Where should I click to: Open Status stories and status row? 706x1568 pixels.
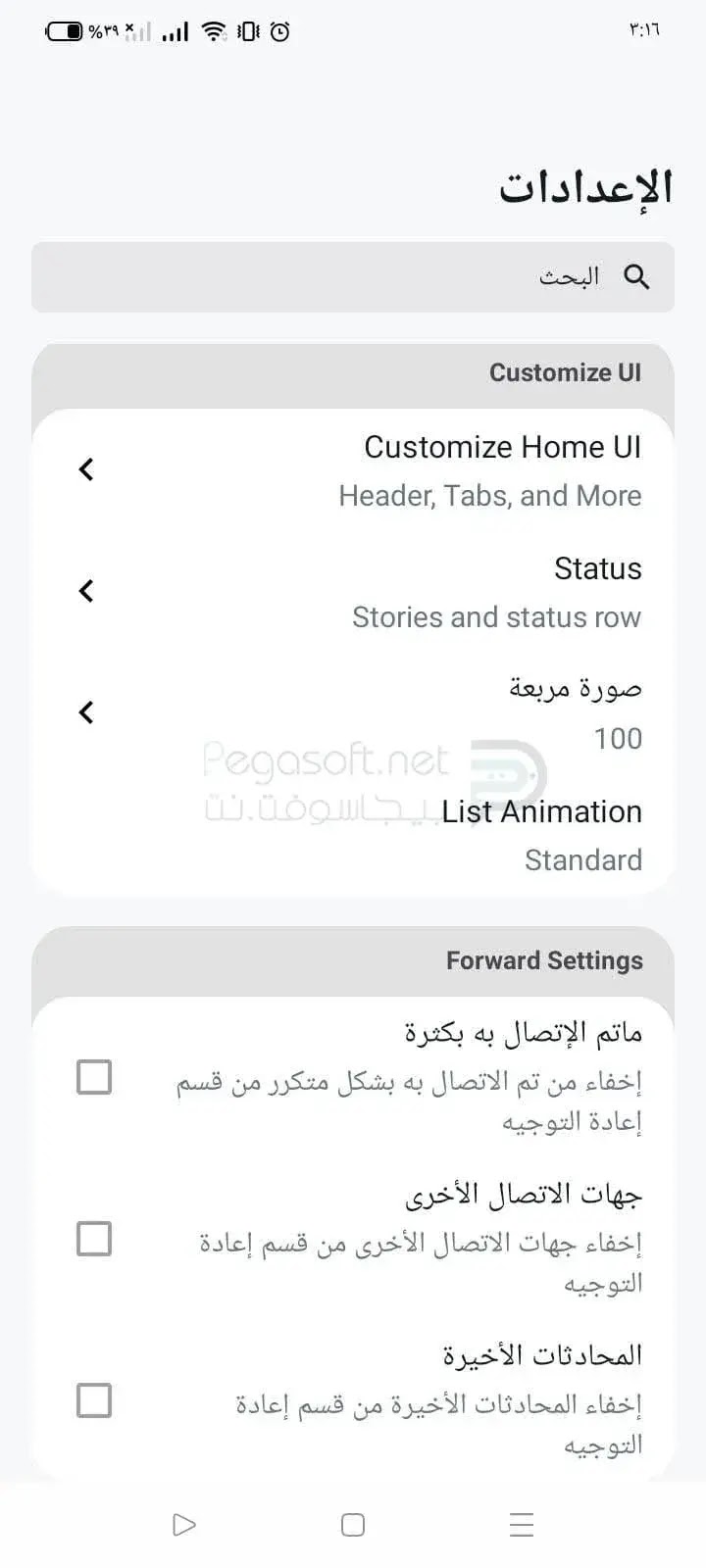(x=353, y=592)
